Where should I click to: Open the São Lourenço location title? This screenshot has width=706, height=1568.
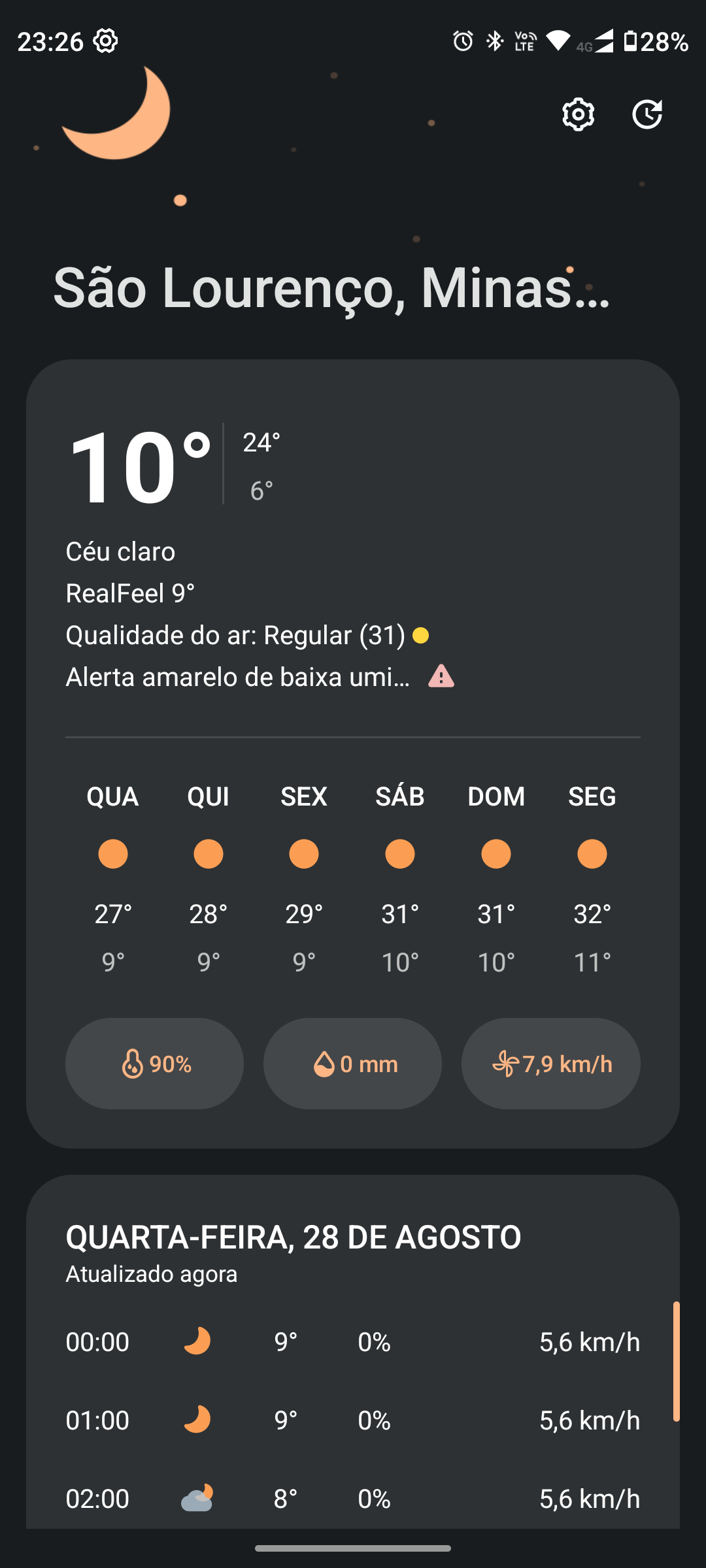coord(331,287)
